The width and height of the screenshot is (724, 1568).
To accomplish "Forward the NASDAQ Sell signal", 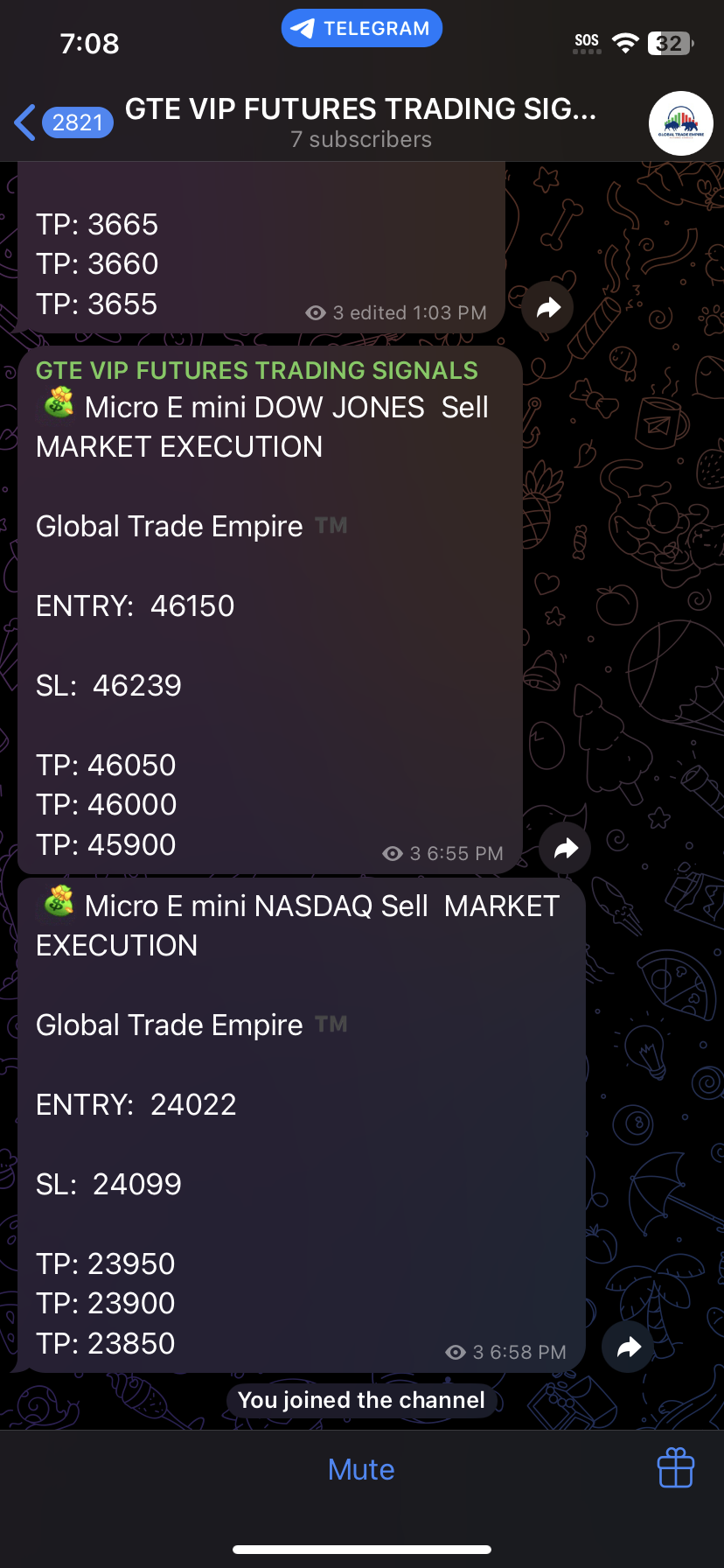I will pos(628,1347).
